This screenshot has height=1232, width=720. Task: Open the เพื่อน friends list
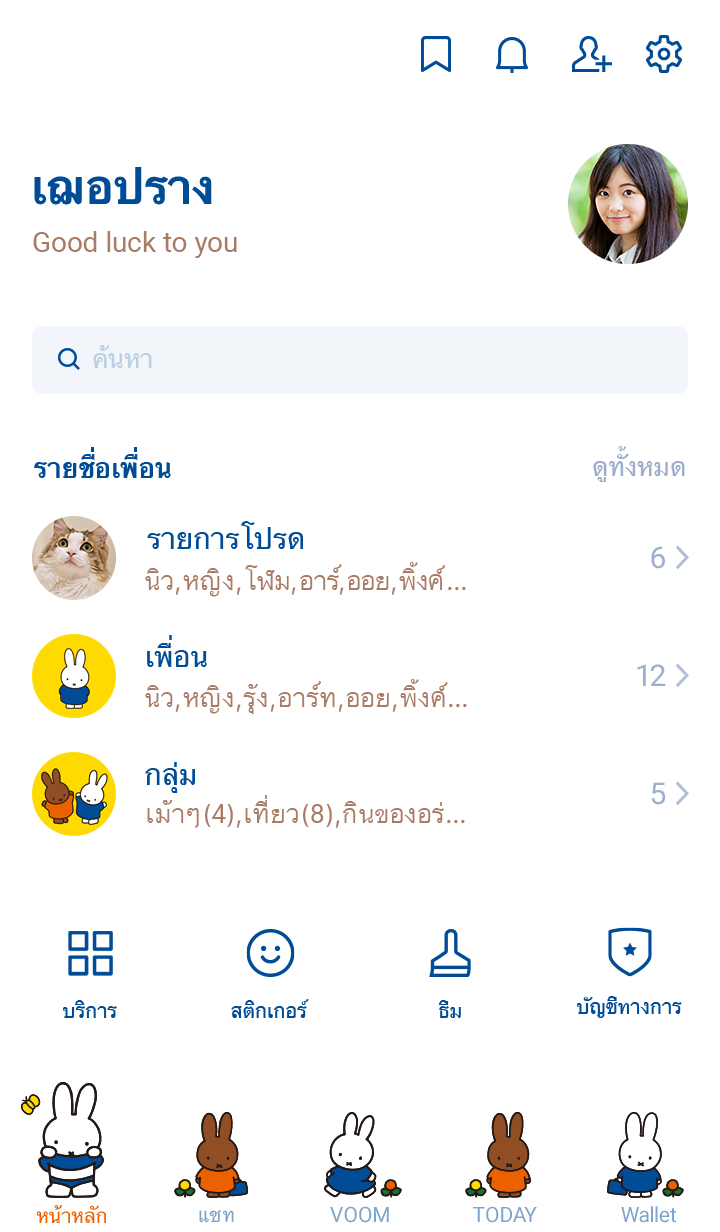tap(360, 676)
